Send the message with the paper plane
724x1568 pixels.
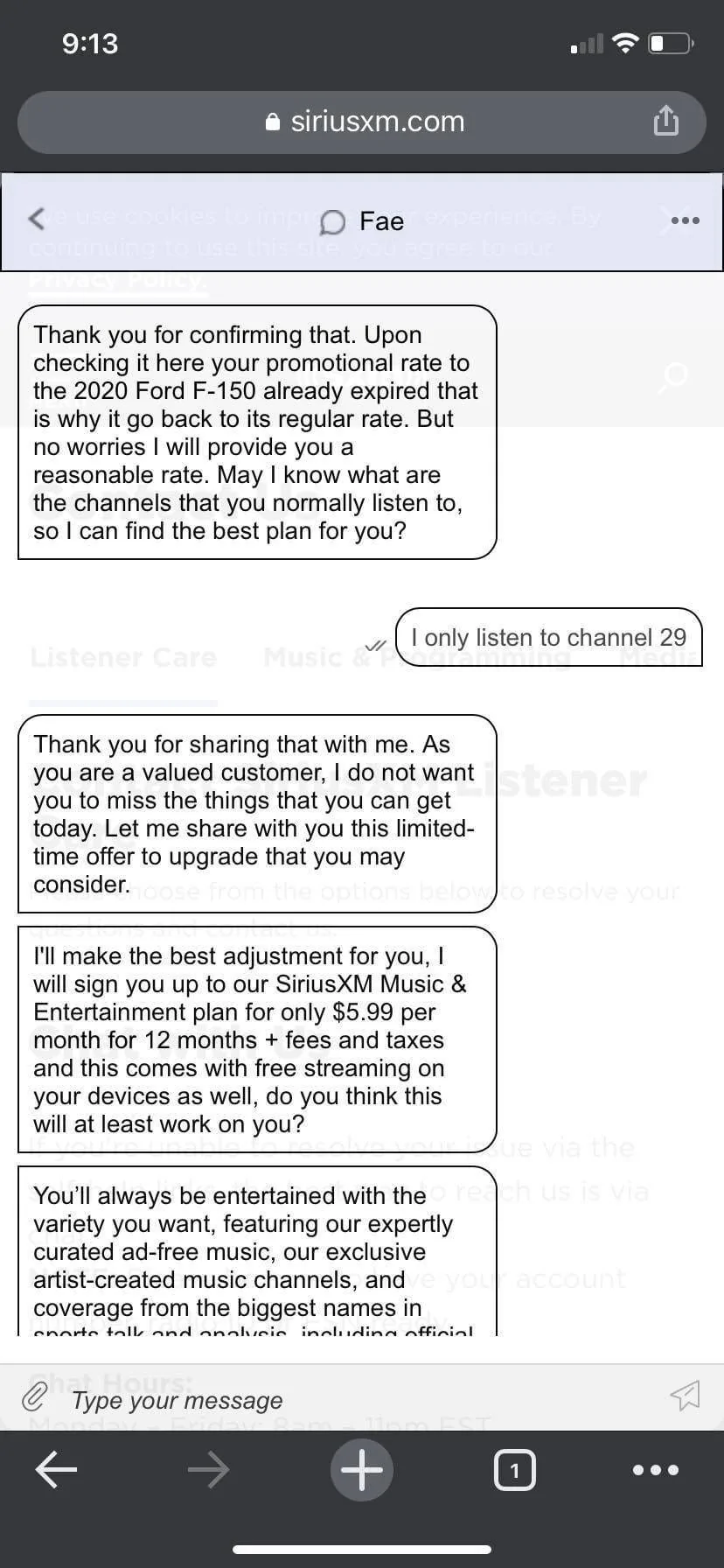(x=685, y=1395)
